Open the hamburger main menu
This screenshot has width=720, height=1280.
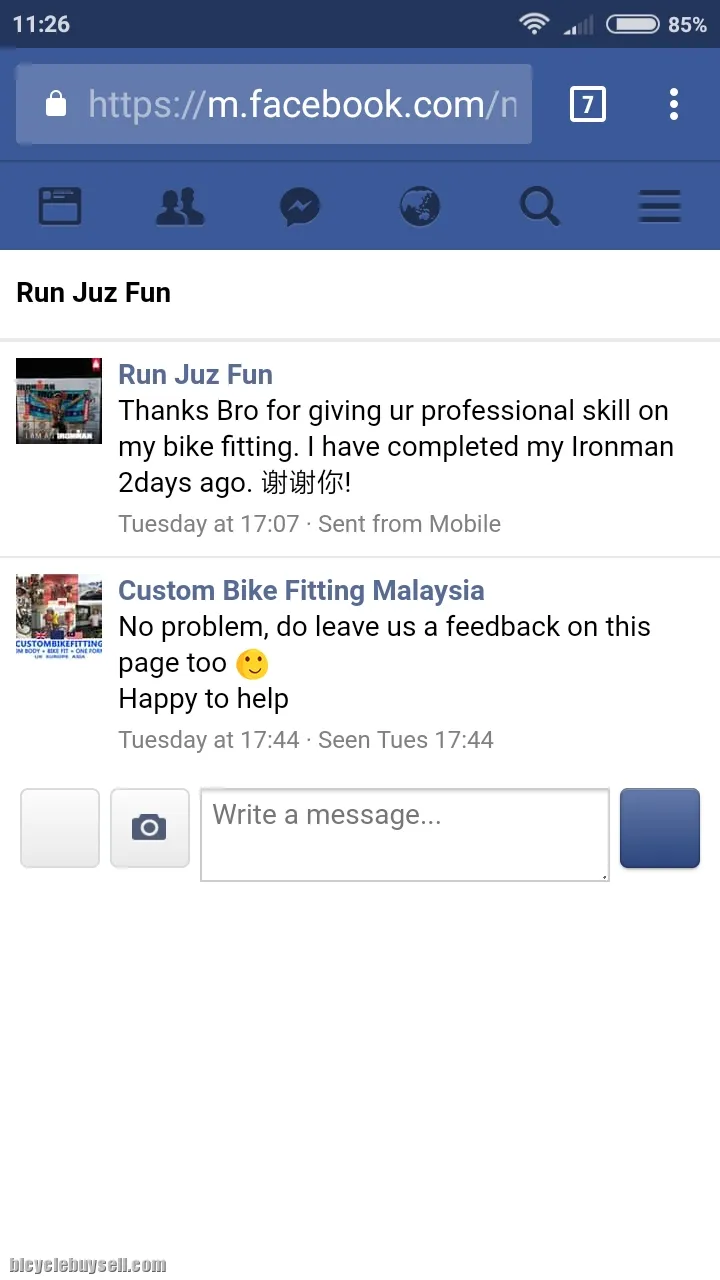click(x=660, y=207)
